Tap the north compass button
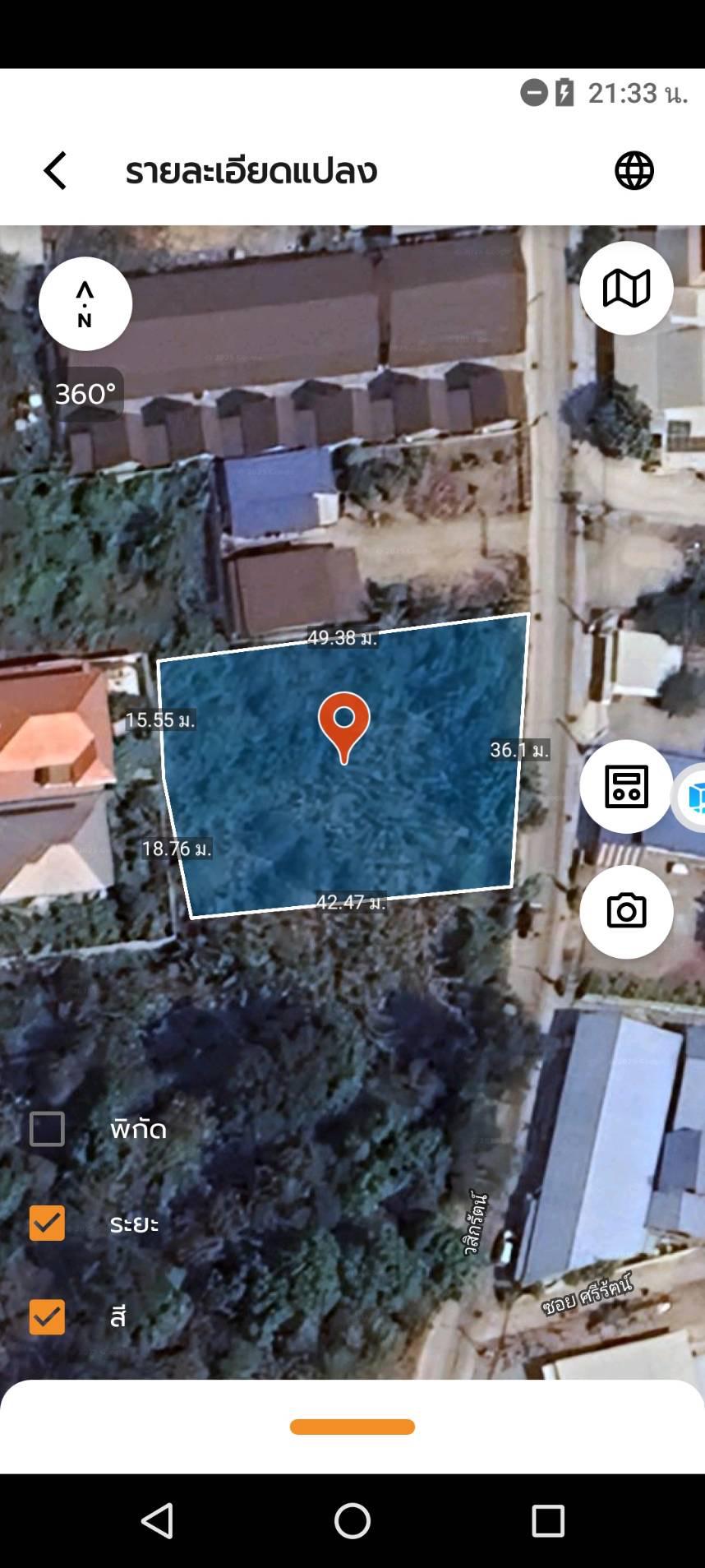Image resolution: width=705 pixels, height=1568 pixels. pyautogui.click(x=85, y=304)
